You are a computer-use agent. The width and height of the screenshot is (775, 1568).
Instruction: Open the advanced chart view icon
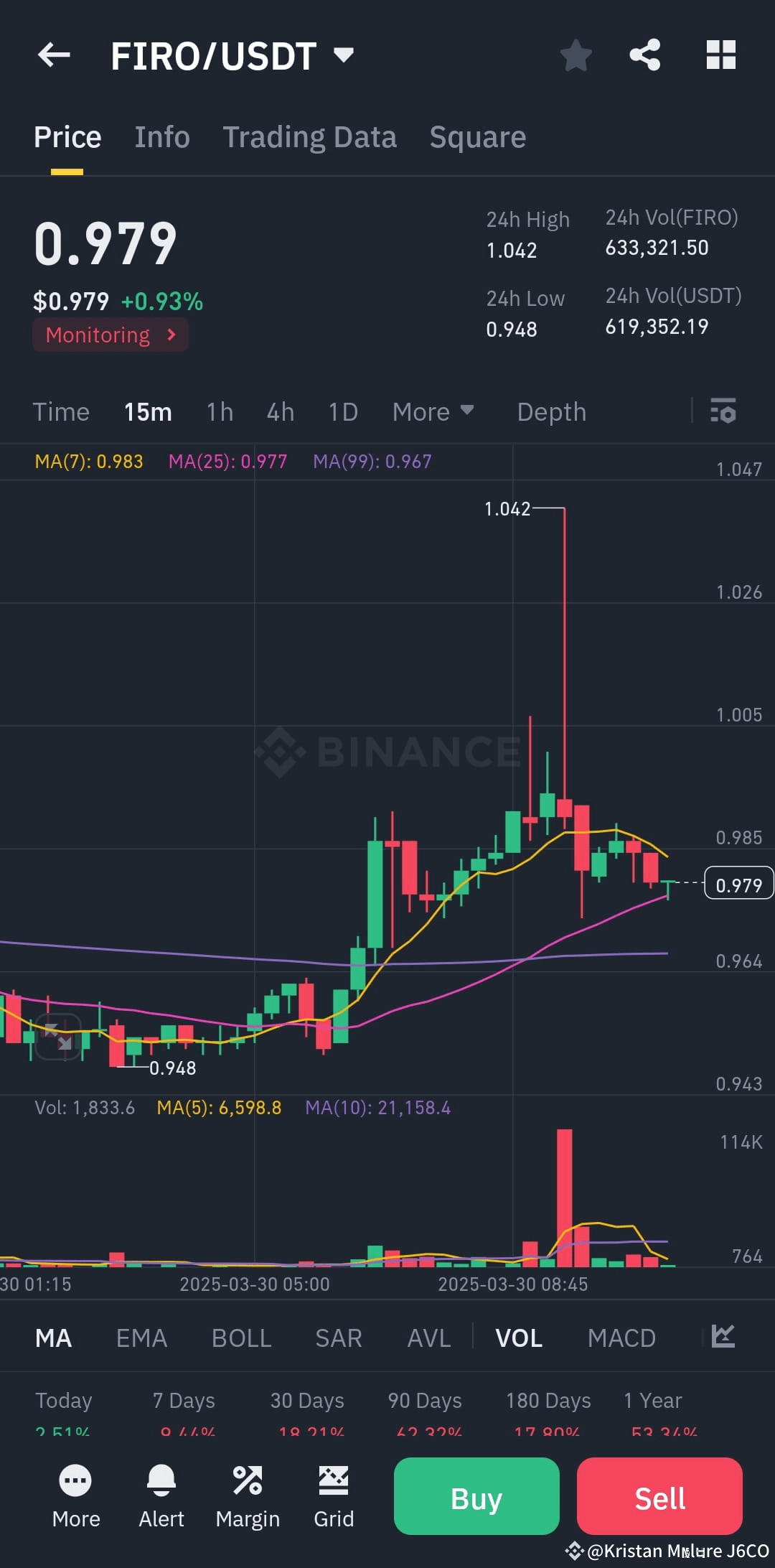tap(723, 1335)
